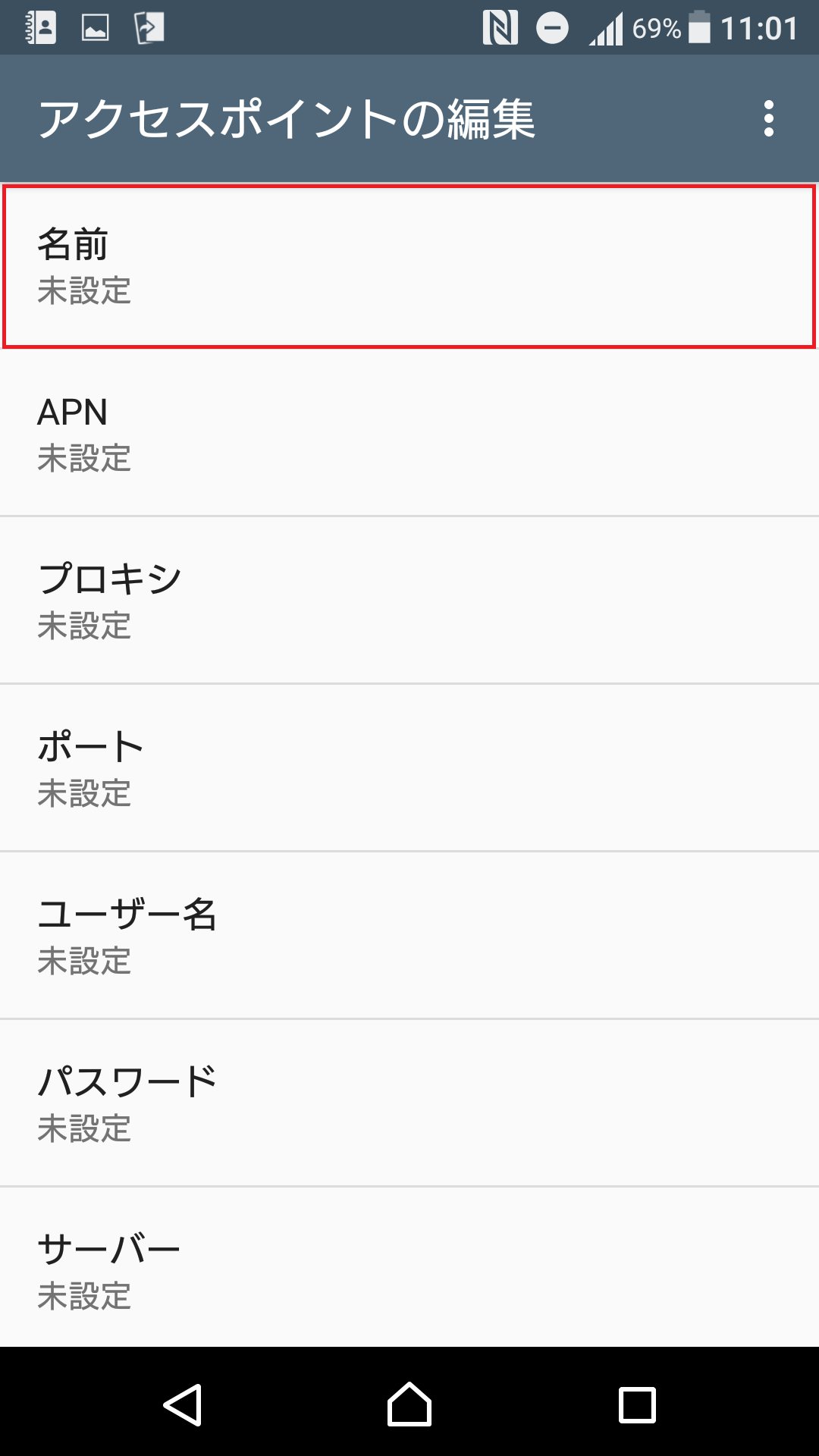
Task: Tap the battery icon showing 69%
Action: pyautogui.click(x=698, y=27)
